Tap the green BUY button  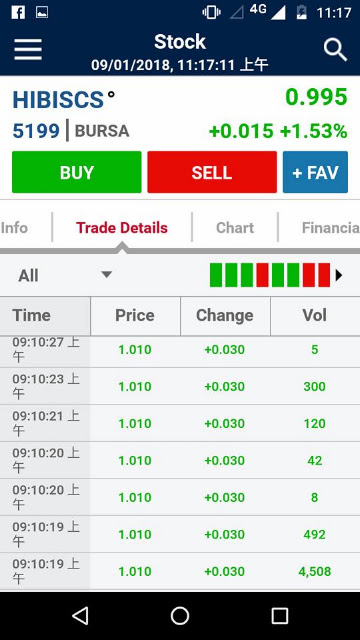tap(77, 172)
